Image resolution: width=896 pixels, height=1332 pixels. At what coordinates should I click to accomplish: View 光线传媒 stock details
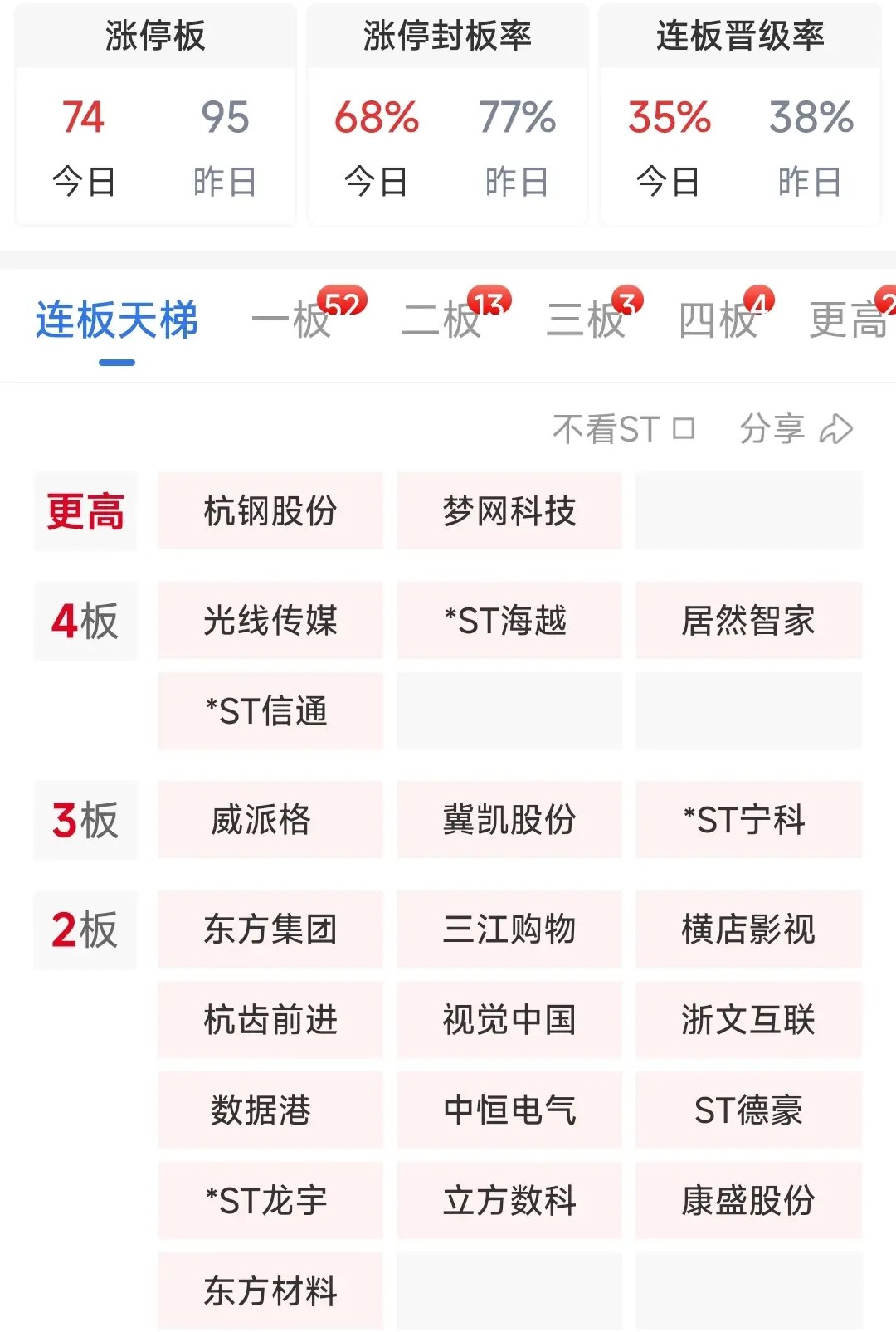[270, 621]
